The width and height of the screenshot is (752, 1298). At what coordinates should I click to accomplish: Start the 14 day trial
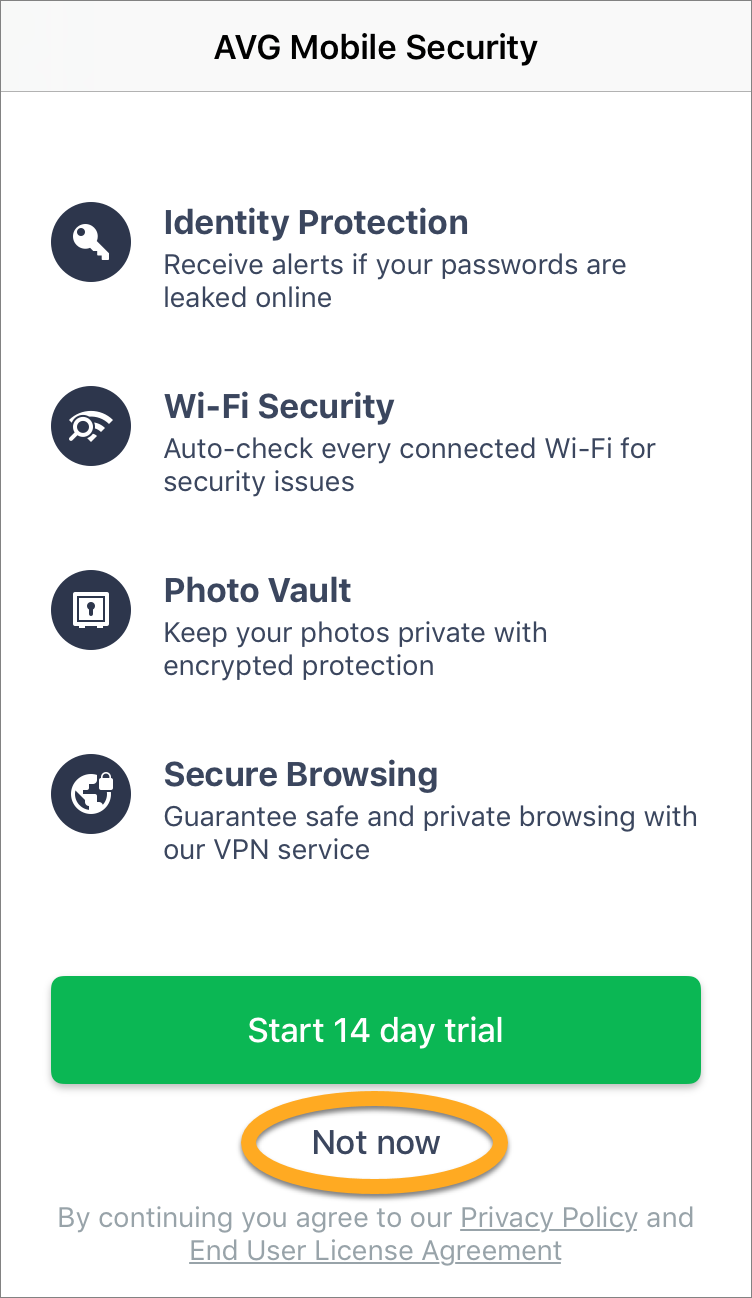[x=376, y=1030]
